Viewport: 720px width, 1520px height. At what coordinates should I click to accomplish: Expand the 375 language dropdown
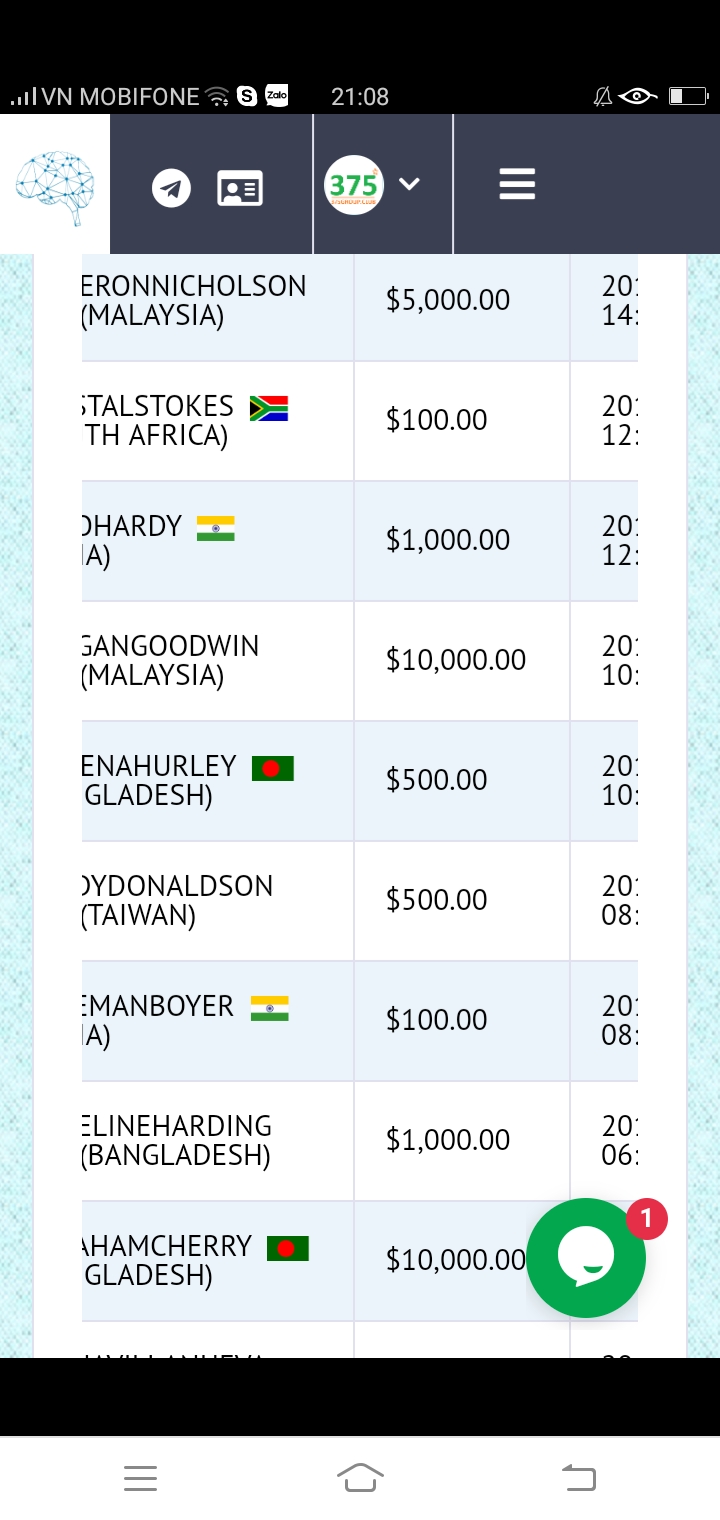coord(408,184)
